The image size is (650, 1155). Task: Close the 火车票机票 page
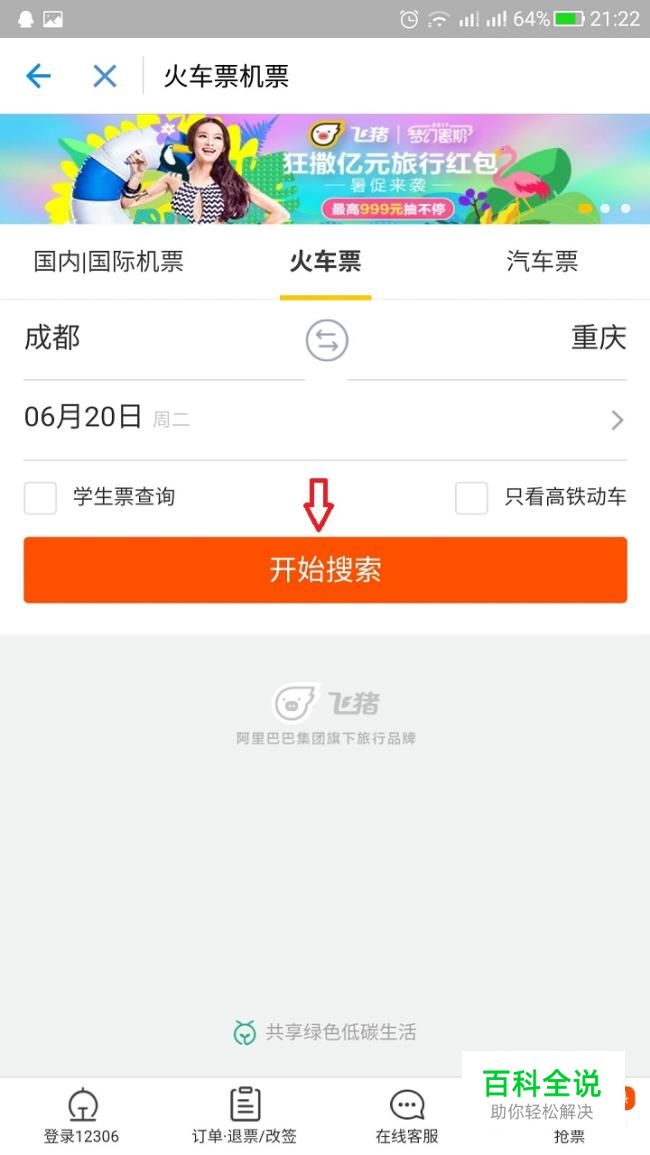(x=105, y=76)
